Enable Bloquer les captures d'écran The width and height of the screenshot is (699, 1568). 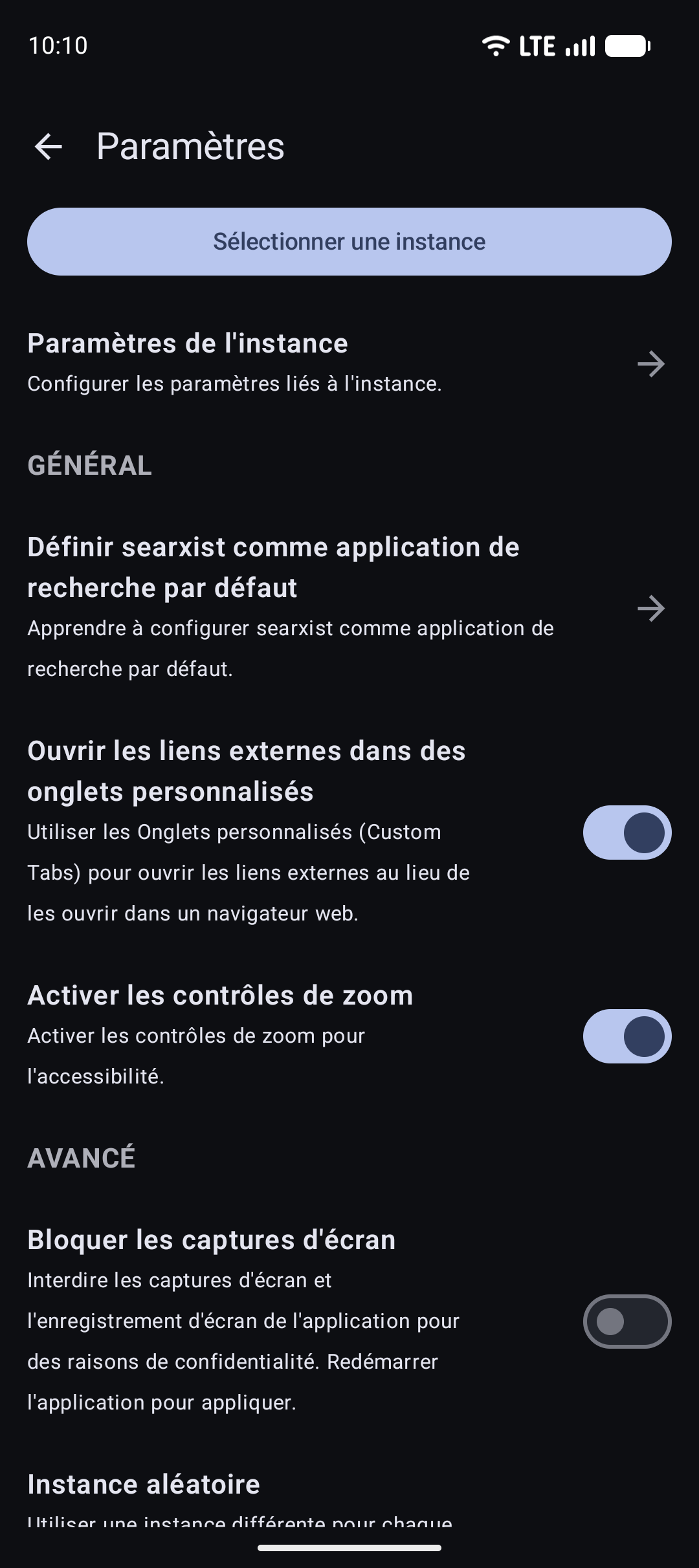pyautogui.click(x=627, y=1322)
